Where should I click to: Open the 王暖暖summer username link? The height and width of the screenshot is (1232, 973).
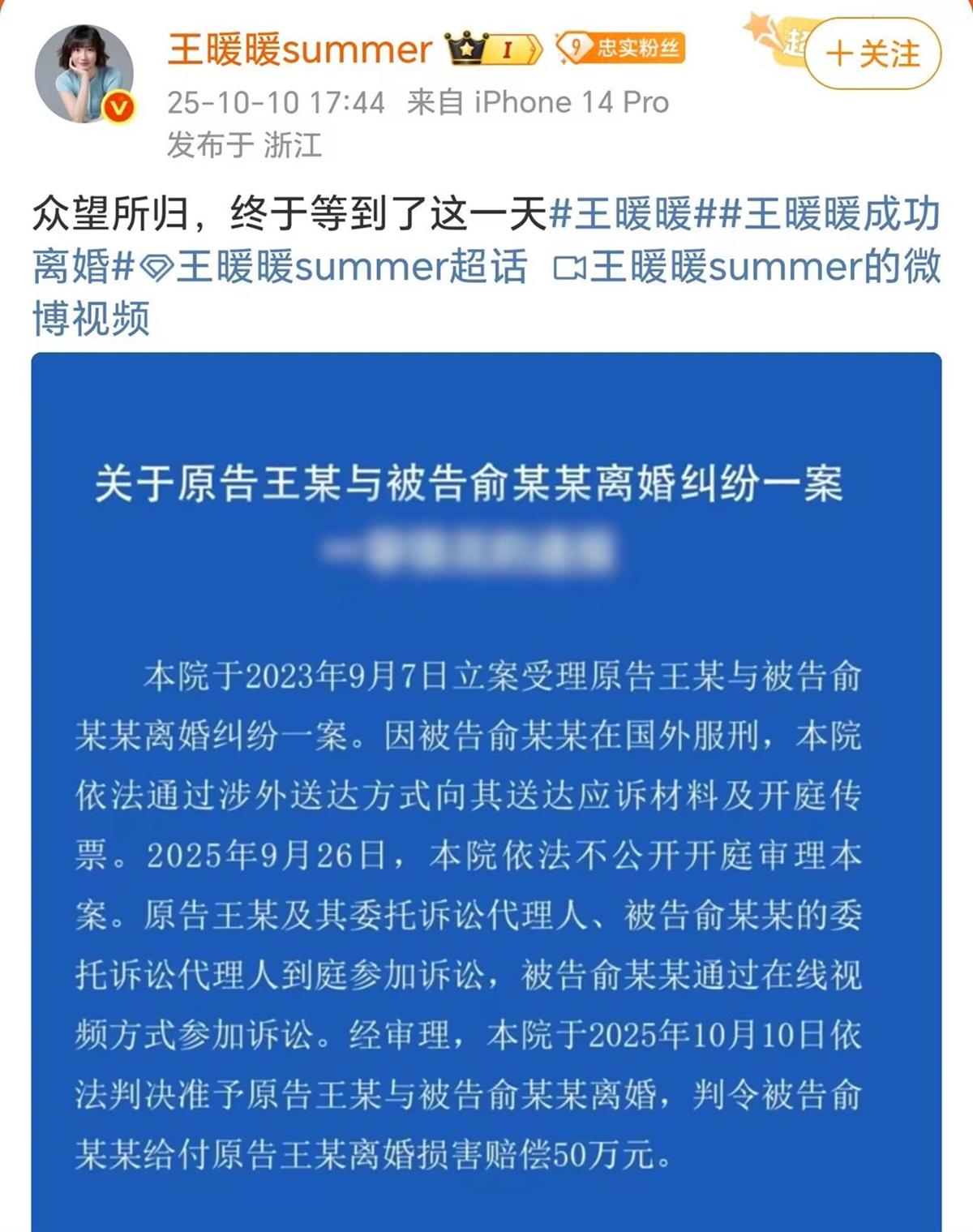coord(300,49)
